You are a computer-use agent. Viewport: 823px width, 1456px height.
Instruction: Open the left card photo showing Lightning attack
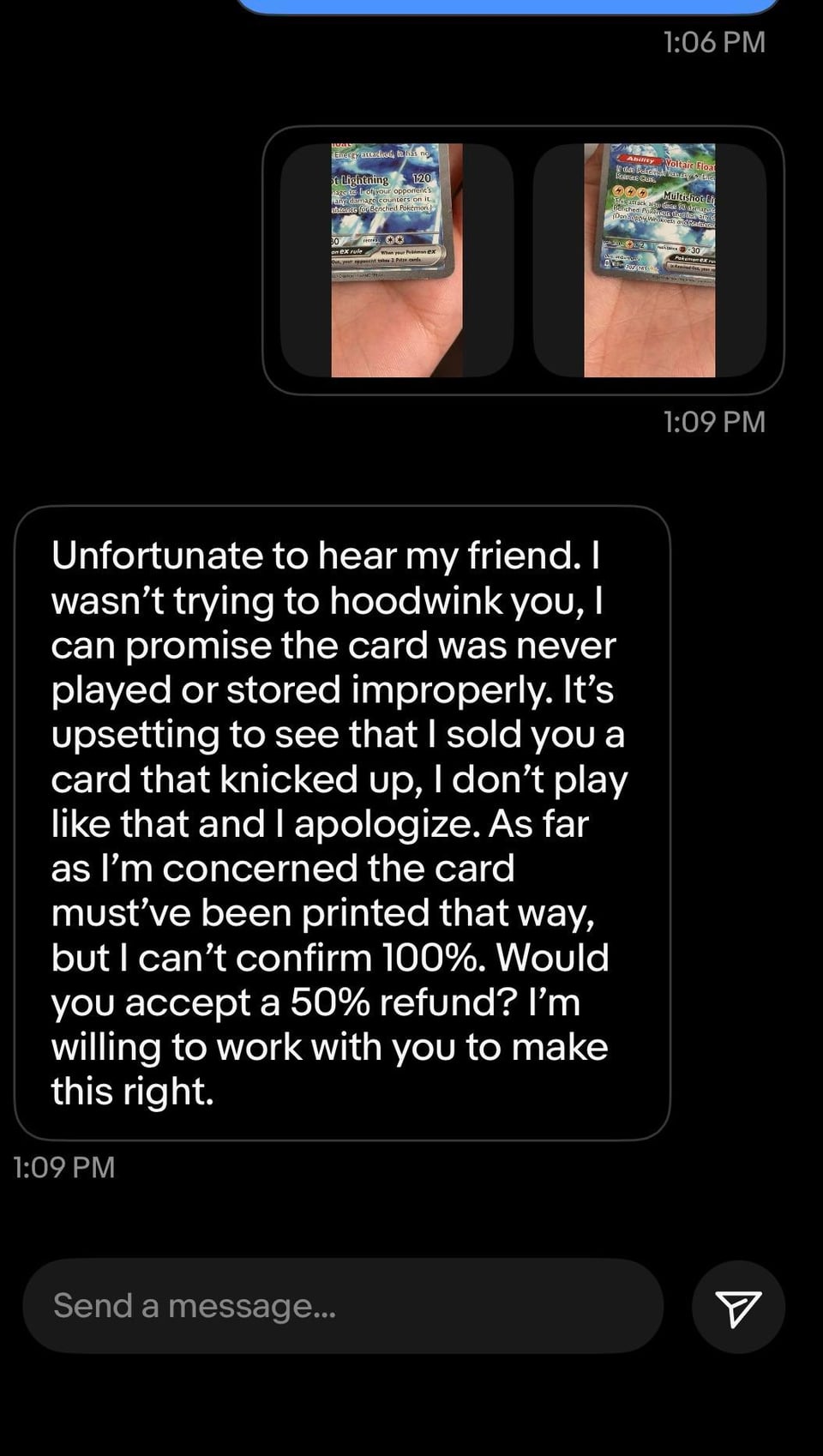click(397, 260)
